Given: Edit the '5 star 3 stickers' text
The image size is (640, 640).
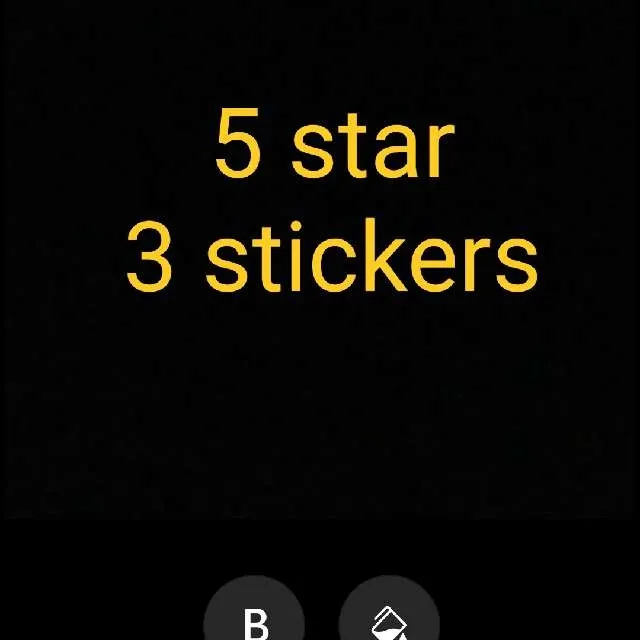Looking at the screenshot, I should (332, 204).
